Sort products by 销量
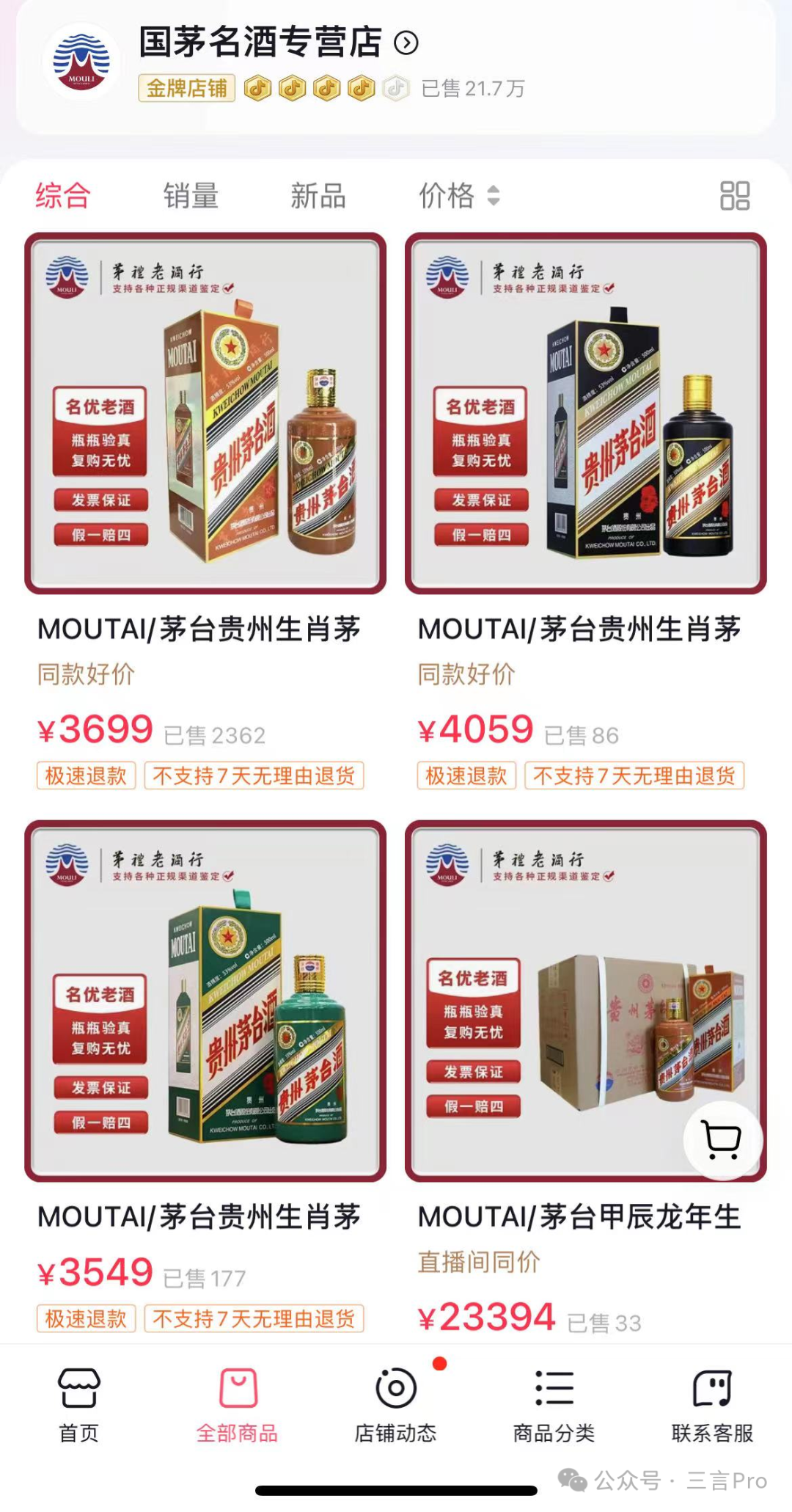The height and width of the screenshot is (1512, 792). click(191, 196)
